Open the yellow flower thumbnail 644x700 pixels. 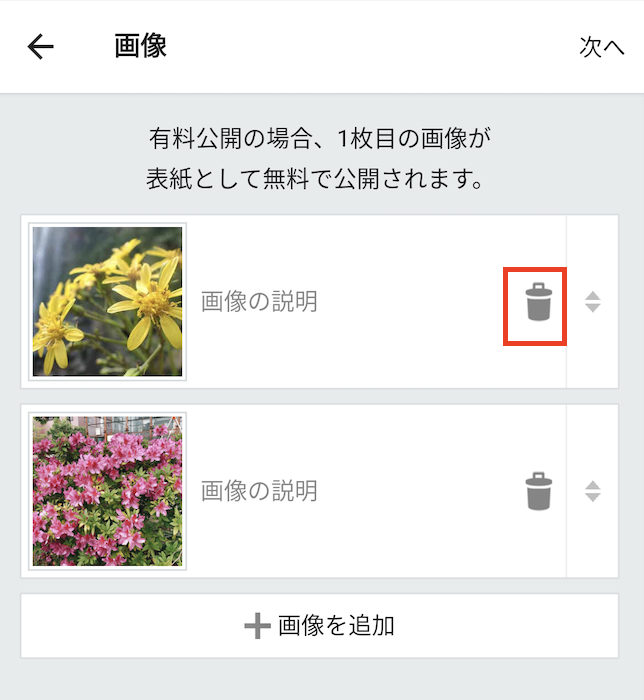pos(108,301)
